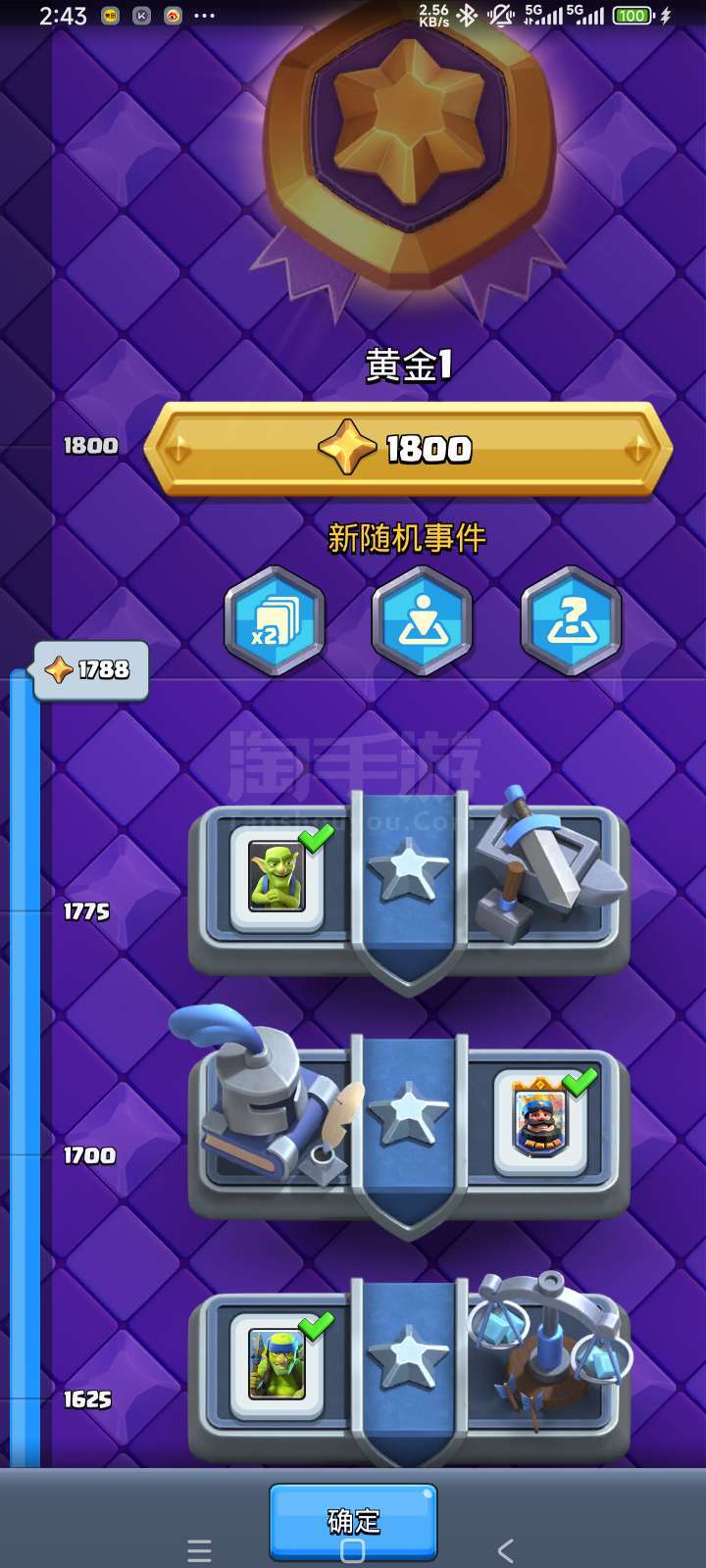Open the x2 cards random event badge

tap(275, 620)
